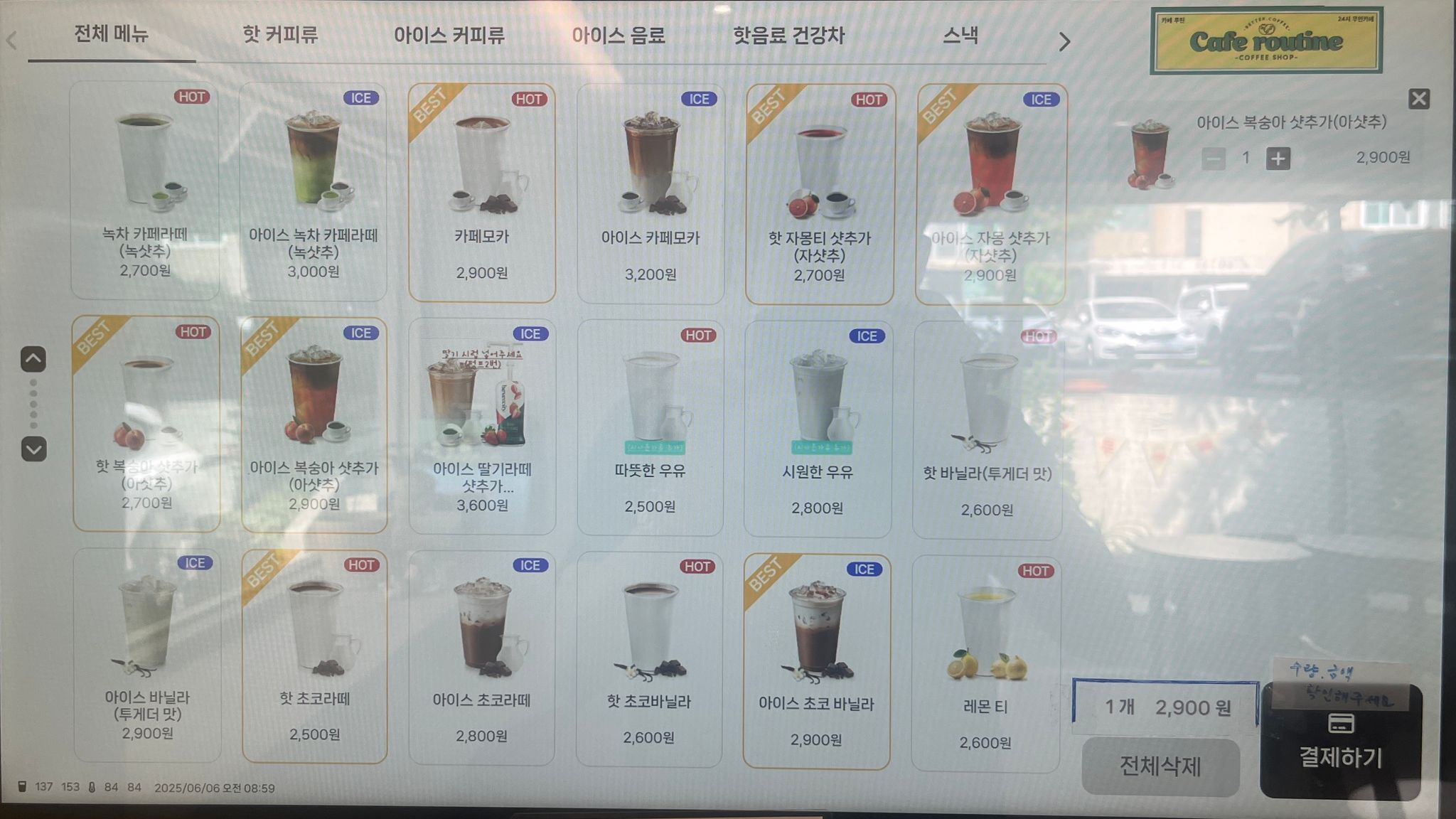Clear the cart with 전체삭제
Viewport: 1456px width, 819px height.
(1160, 766)
